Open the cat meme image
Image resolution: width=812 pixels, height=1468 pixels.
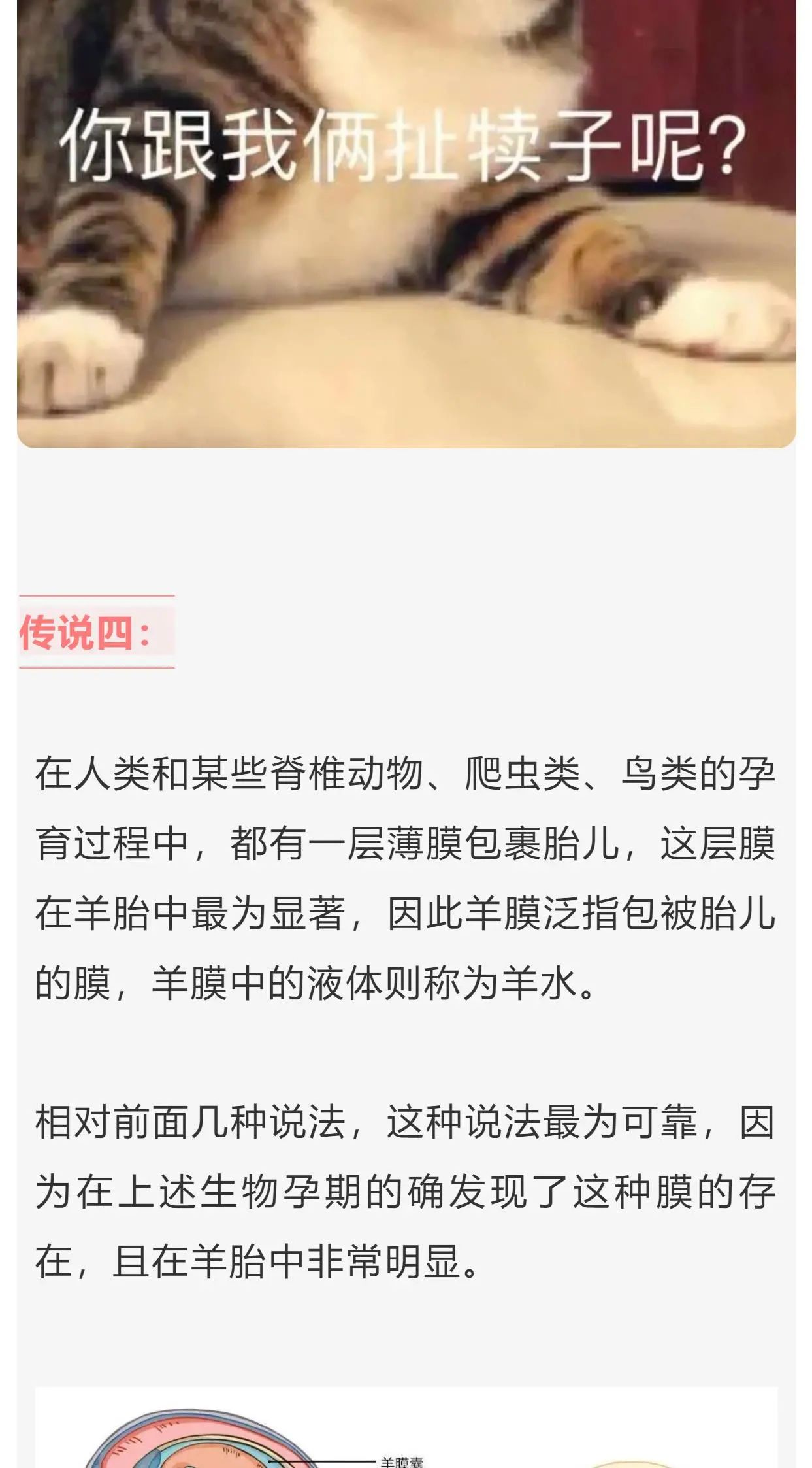(x=406, y=222)
